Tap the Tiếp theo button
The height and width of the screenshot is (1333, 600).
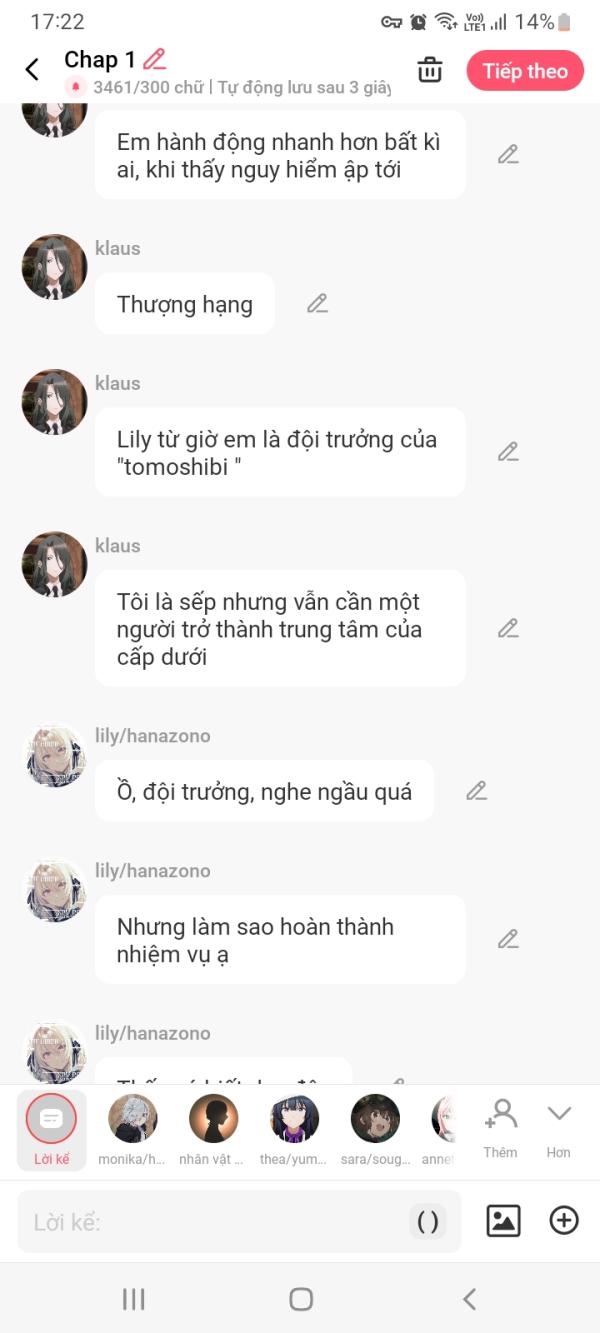tap(525, 71)
